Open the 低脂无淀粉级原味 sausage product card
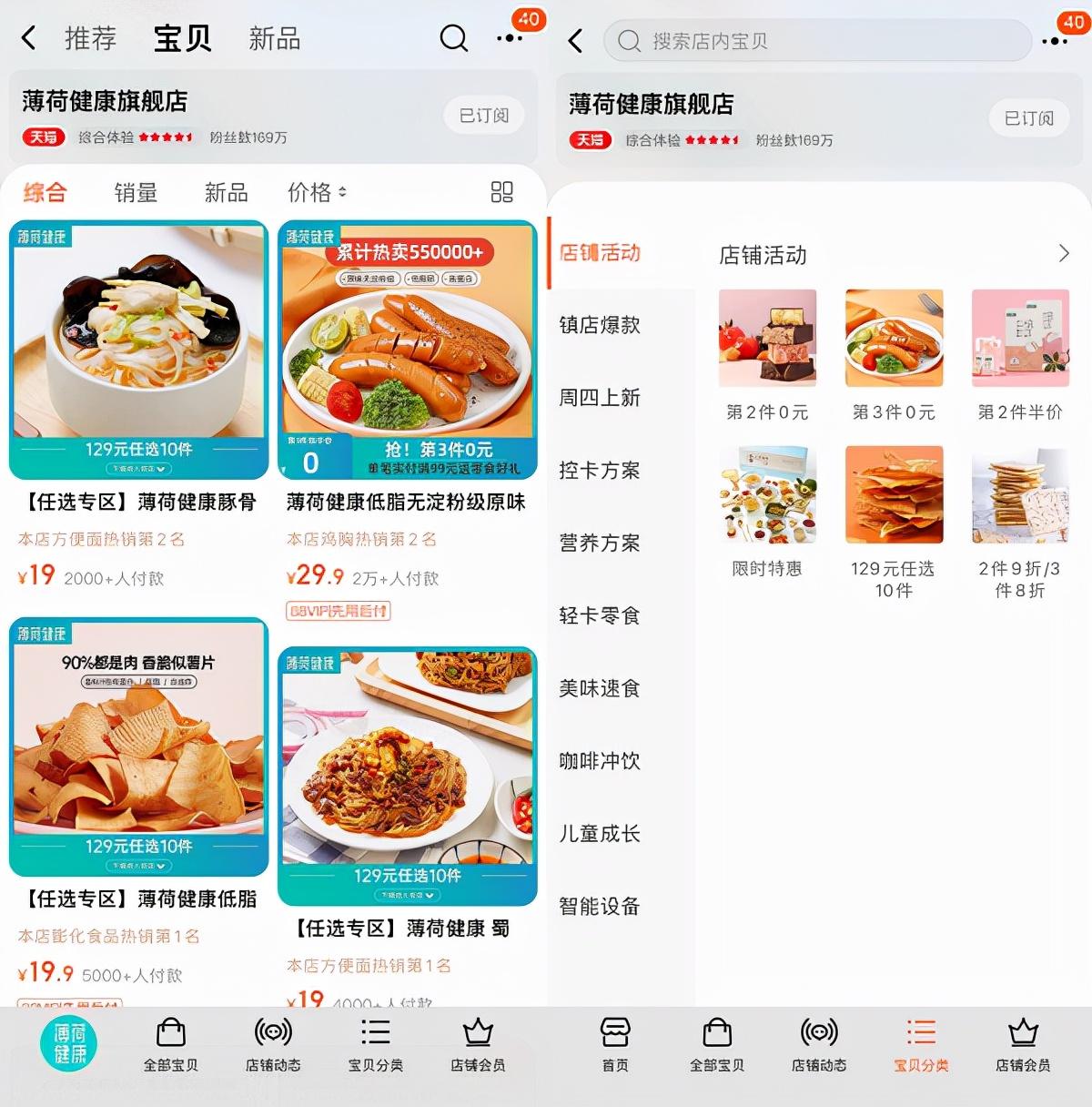The width and height of the screenshot is (1092, 1107). pyautogui.click(x=407, y=350)
